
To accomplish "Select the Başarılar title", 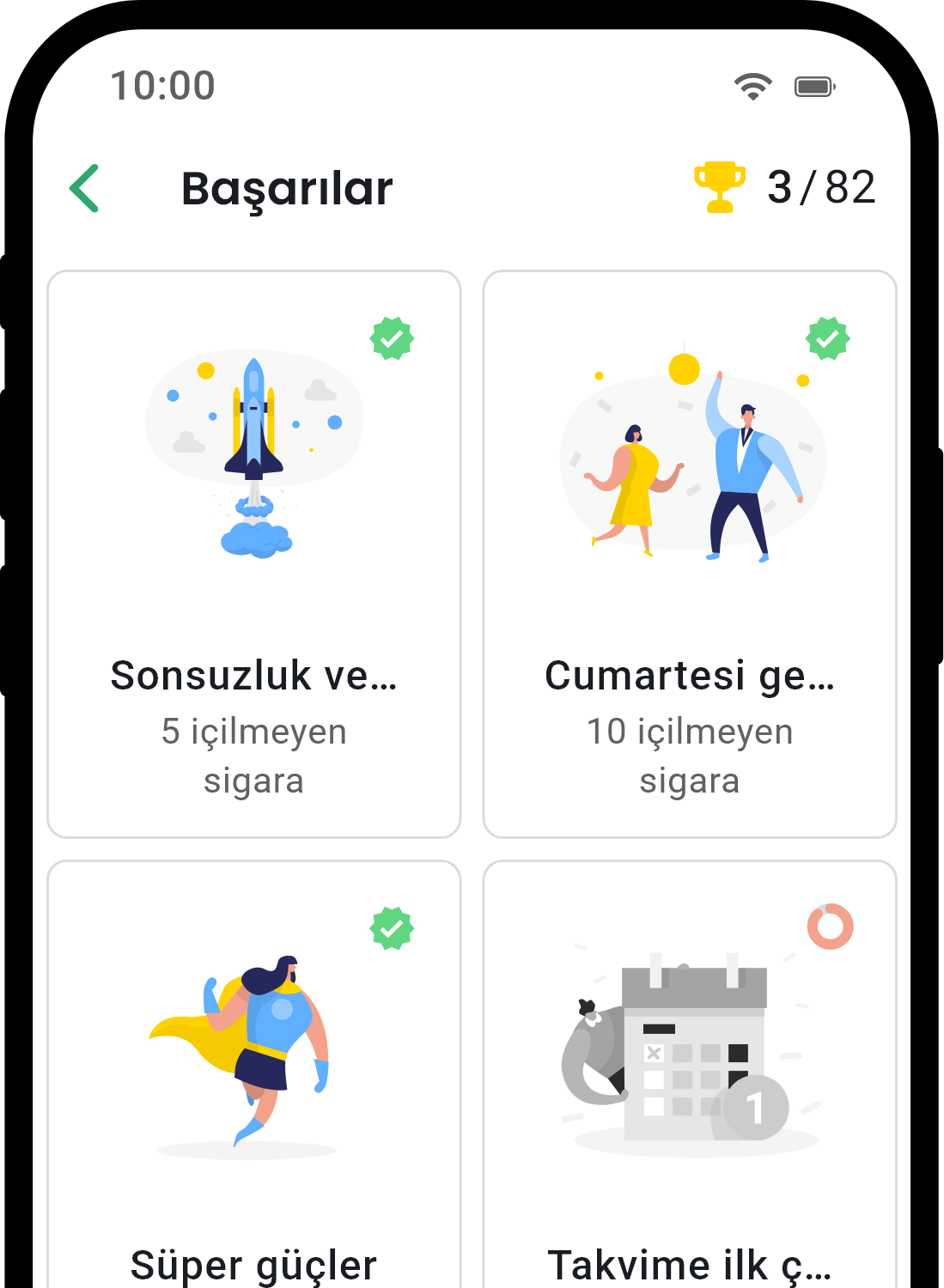I will point(286,188).
